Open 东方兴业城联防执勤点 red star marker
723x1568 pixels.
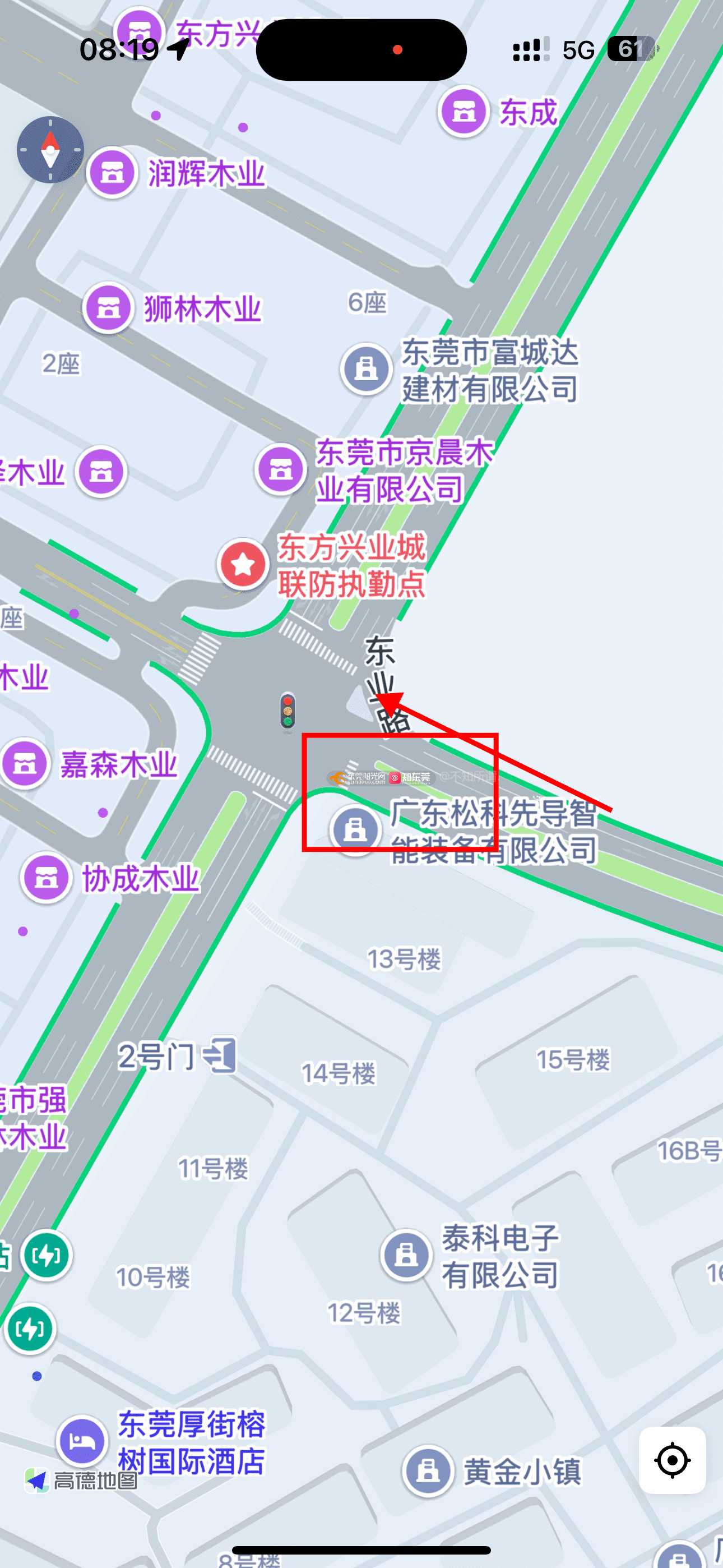coord(243,564)
